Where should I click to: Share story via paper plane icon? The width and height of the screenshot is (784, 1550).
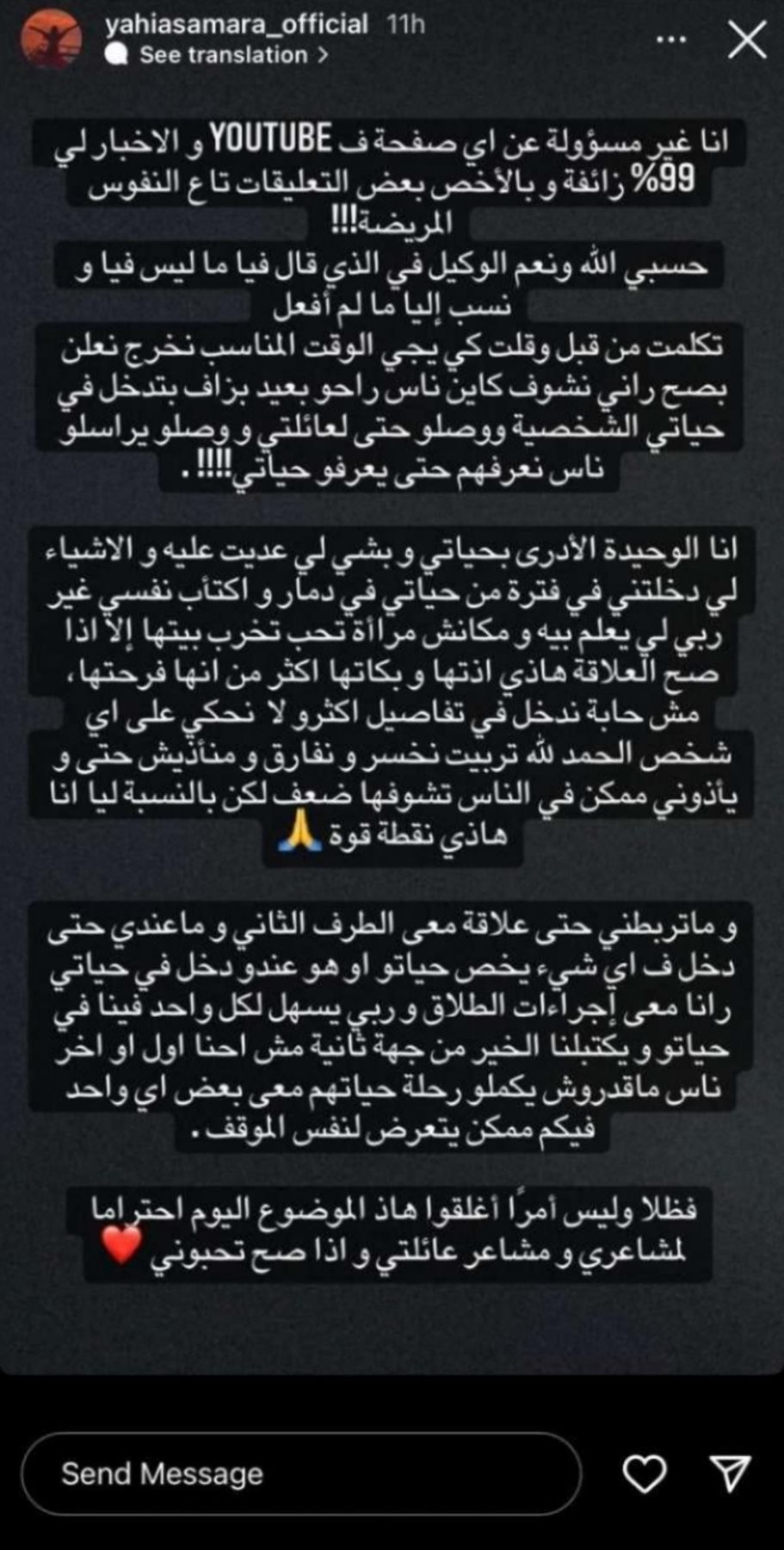point(732,1473)
